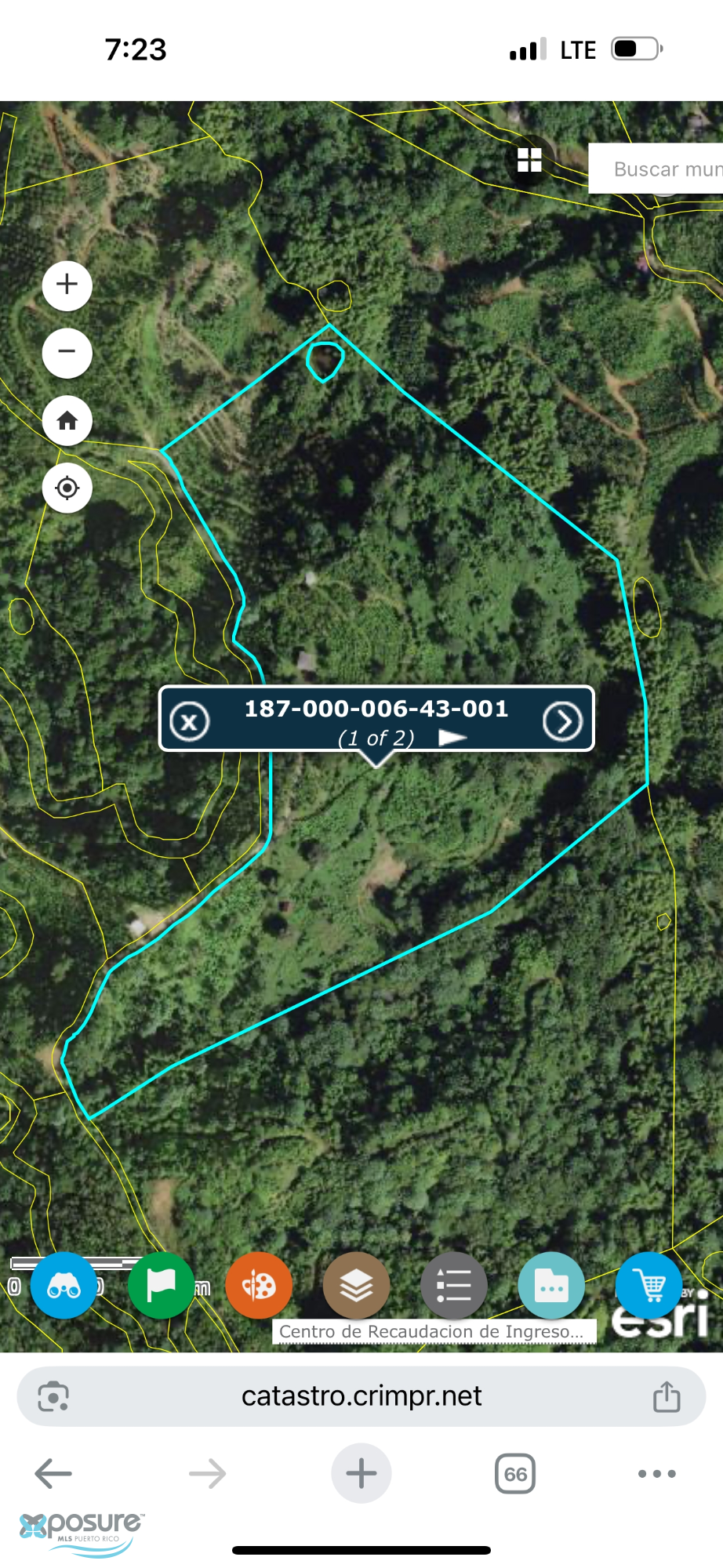Go back to previous page
The image size is (723, 1568).
click(x=53, y=1474)
